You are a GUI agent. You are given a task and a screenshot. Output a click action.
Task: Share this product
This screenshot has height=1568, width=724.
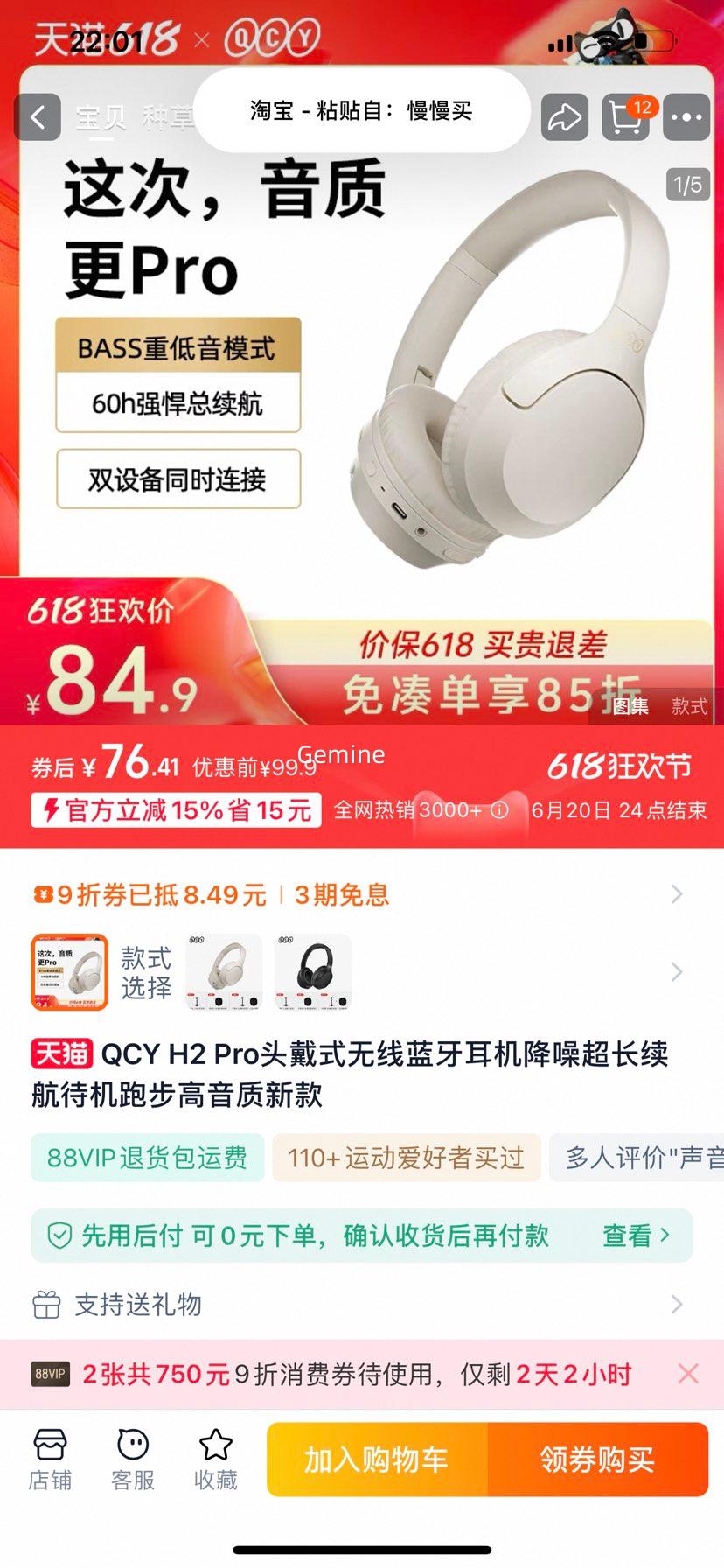pyautogui.click(x=564, y=117)
